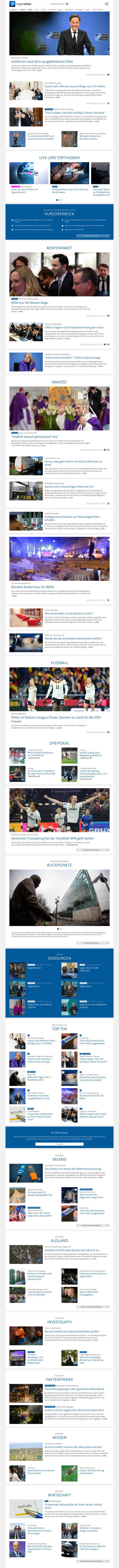Open 'Hamas übergibt weitere sterbliche Überreste an Israel'
The height and width of the screenshot is (1568, 119).
click(73, 461)
